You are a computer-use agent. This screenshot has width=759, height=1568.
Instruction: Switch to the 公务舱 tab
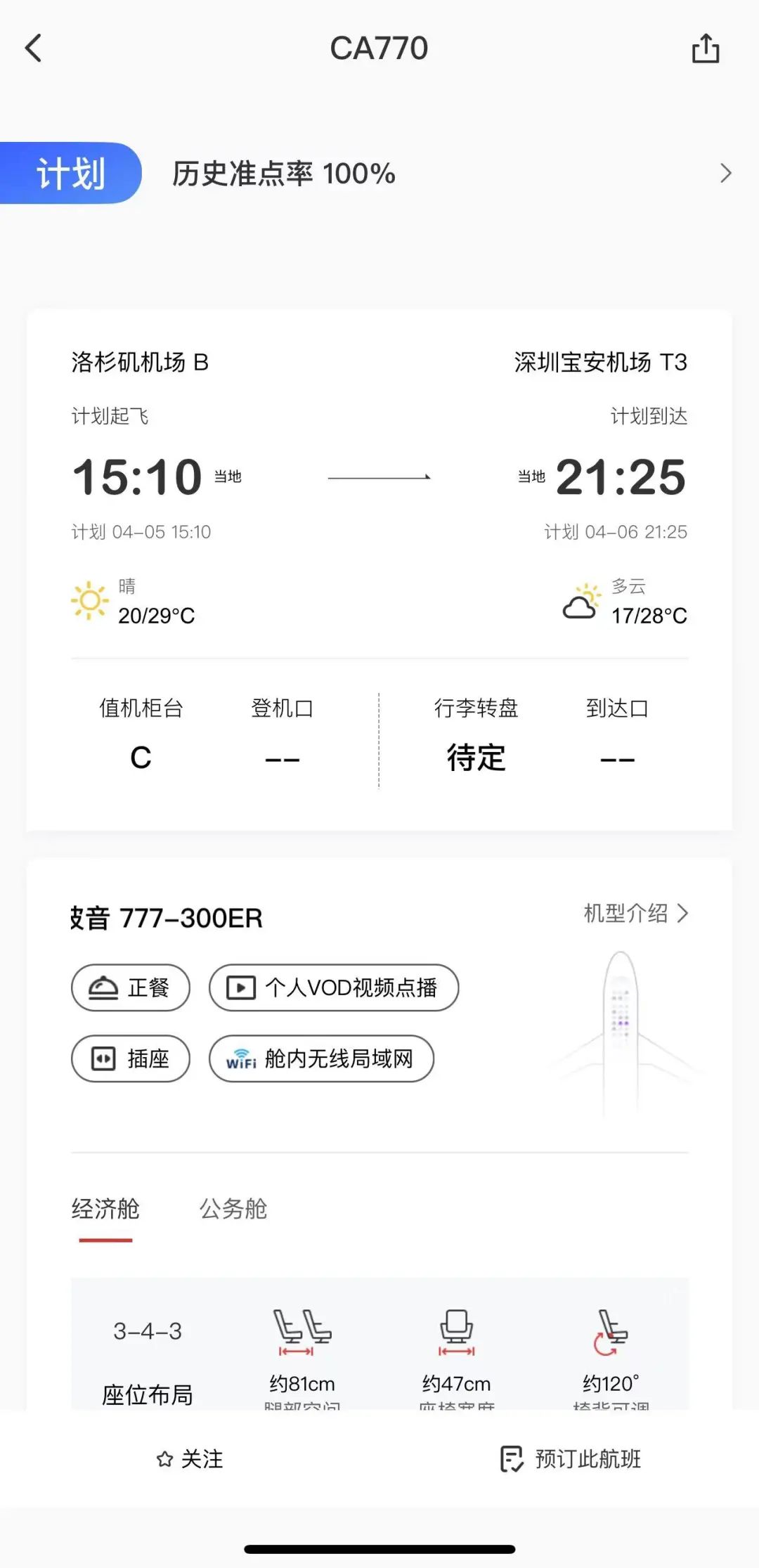point(233,1209)
